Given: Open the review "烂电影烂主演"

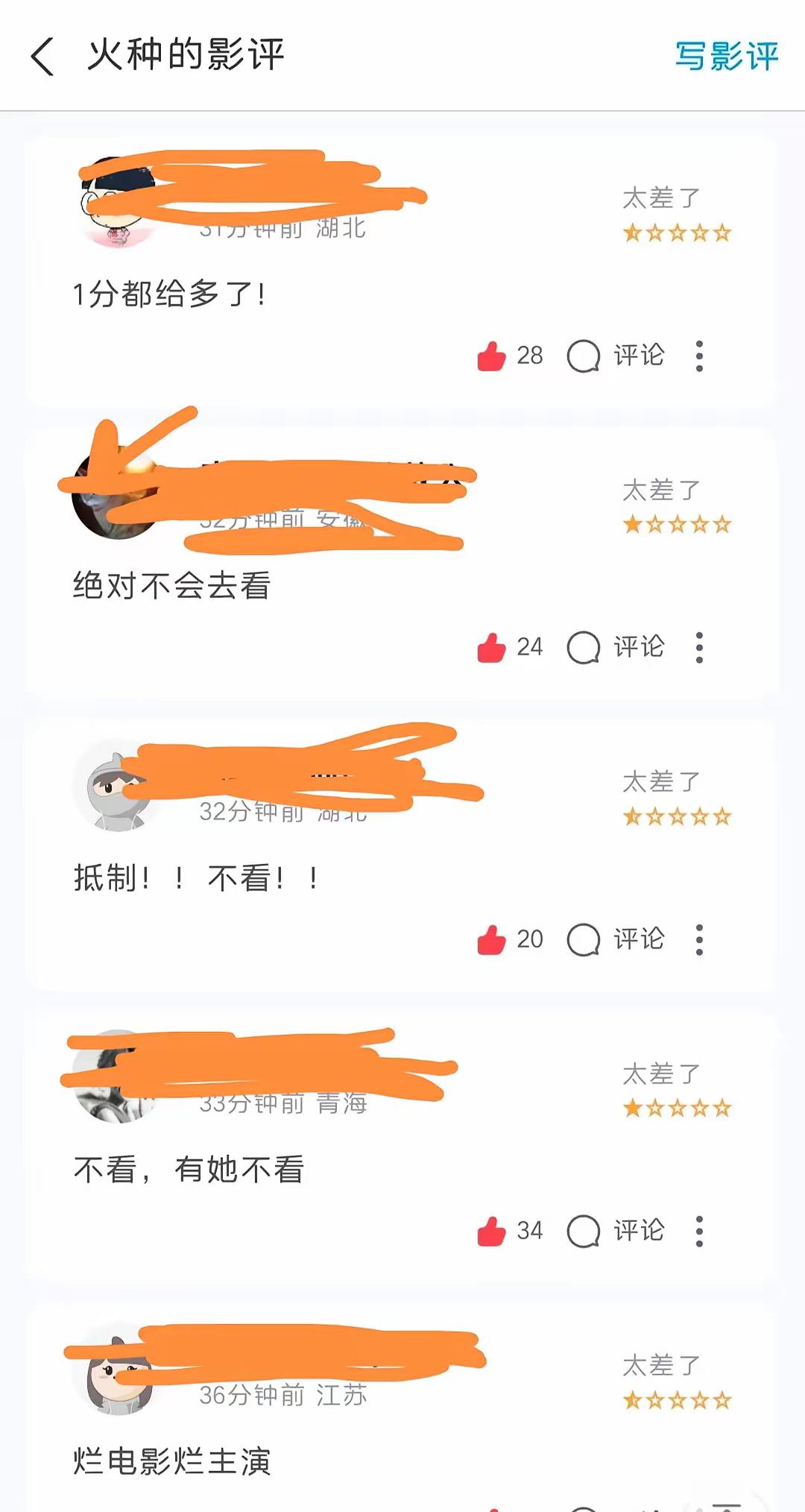Looking at the screenshot, I should pos(171,1461).
